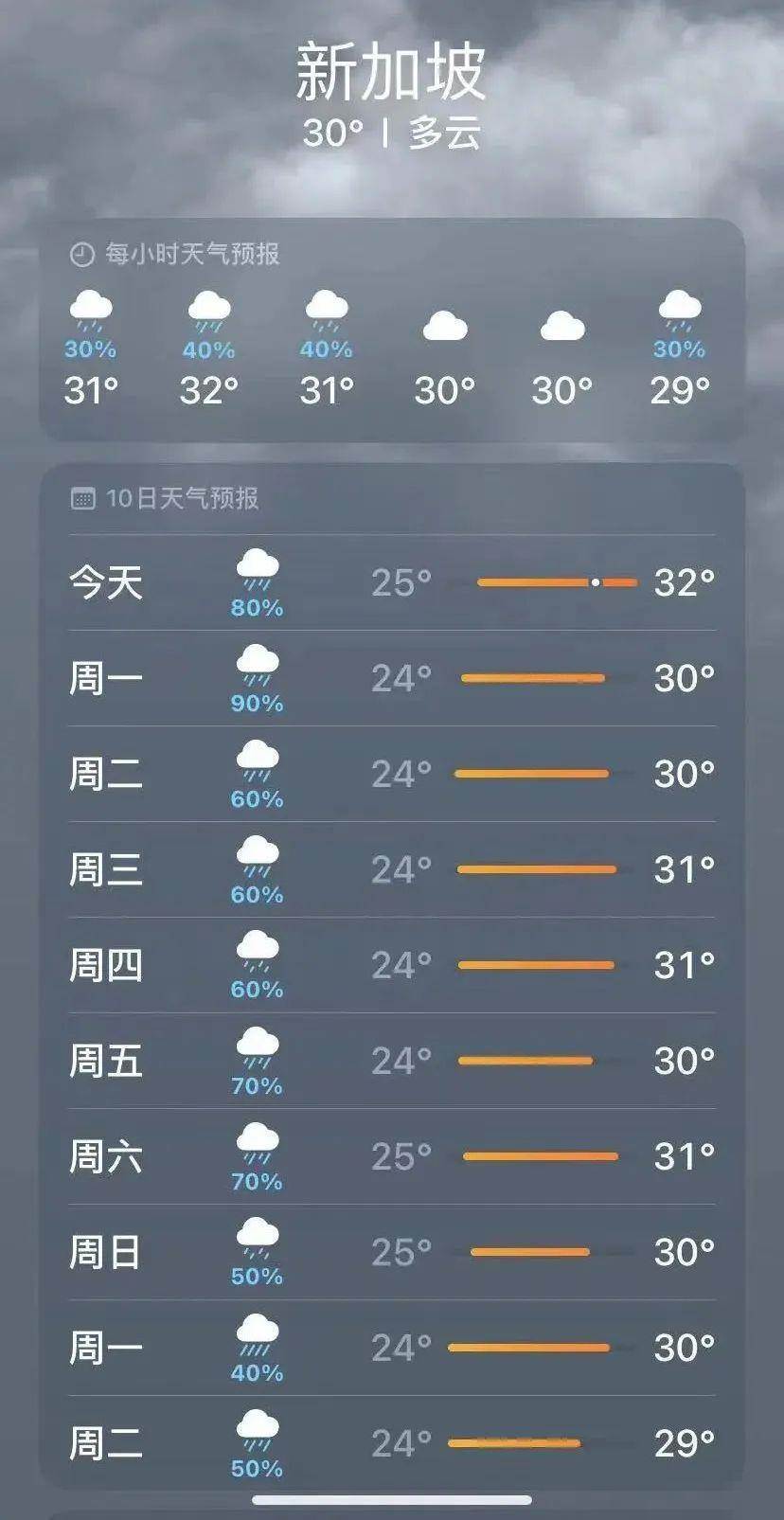This screenshot has width=784, height=1520.
Task: Open the hourly forecast card (每小时天气预报)
Action: point(391,330)
